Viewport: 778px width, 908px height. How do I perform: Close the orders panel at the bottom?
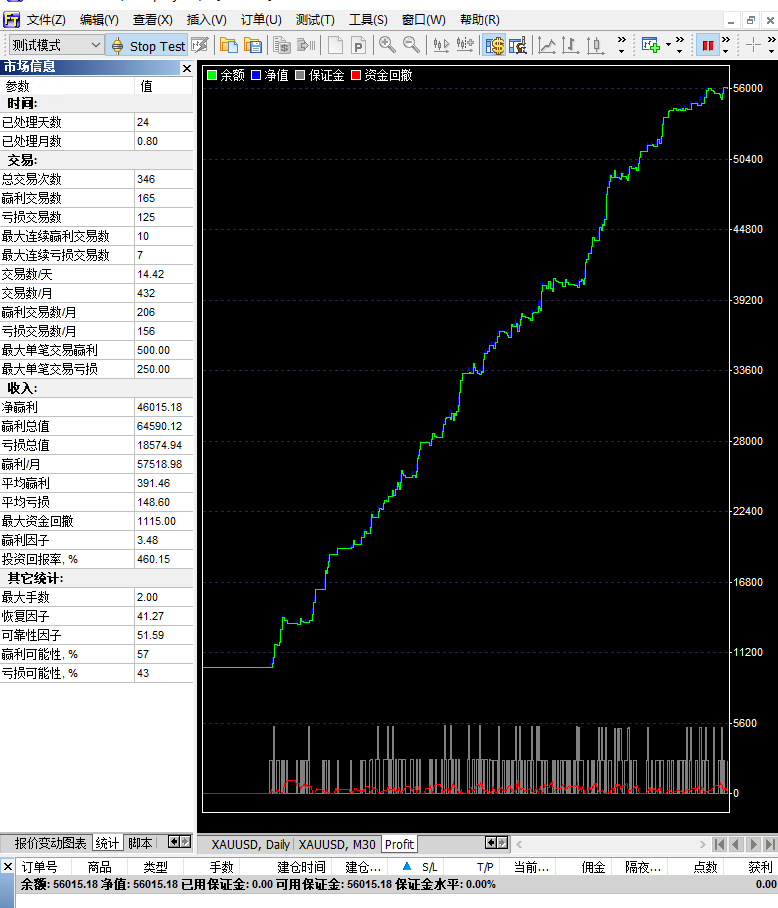click(8, 867)
